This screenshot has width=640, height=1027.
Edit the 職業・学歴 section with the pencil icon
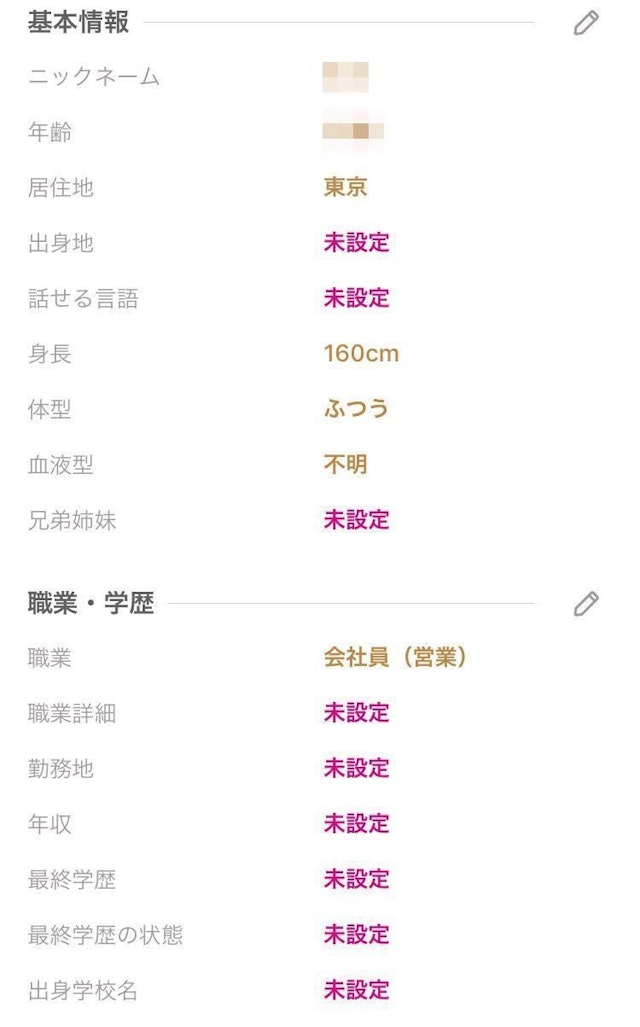tap(586, 604)
